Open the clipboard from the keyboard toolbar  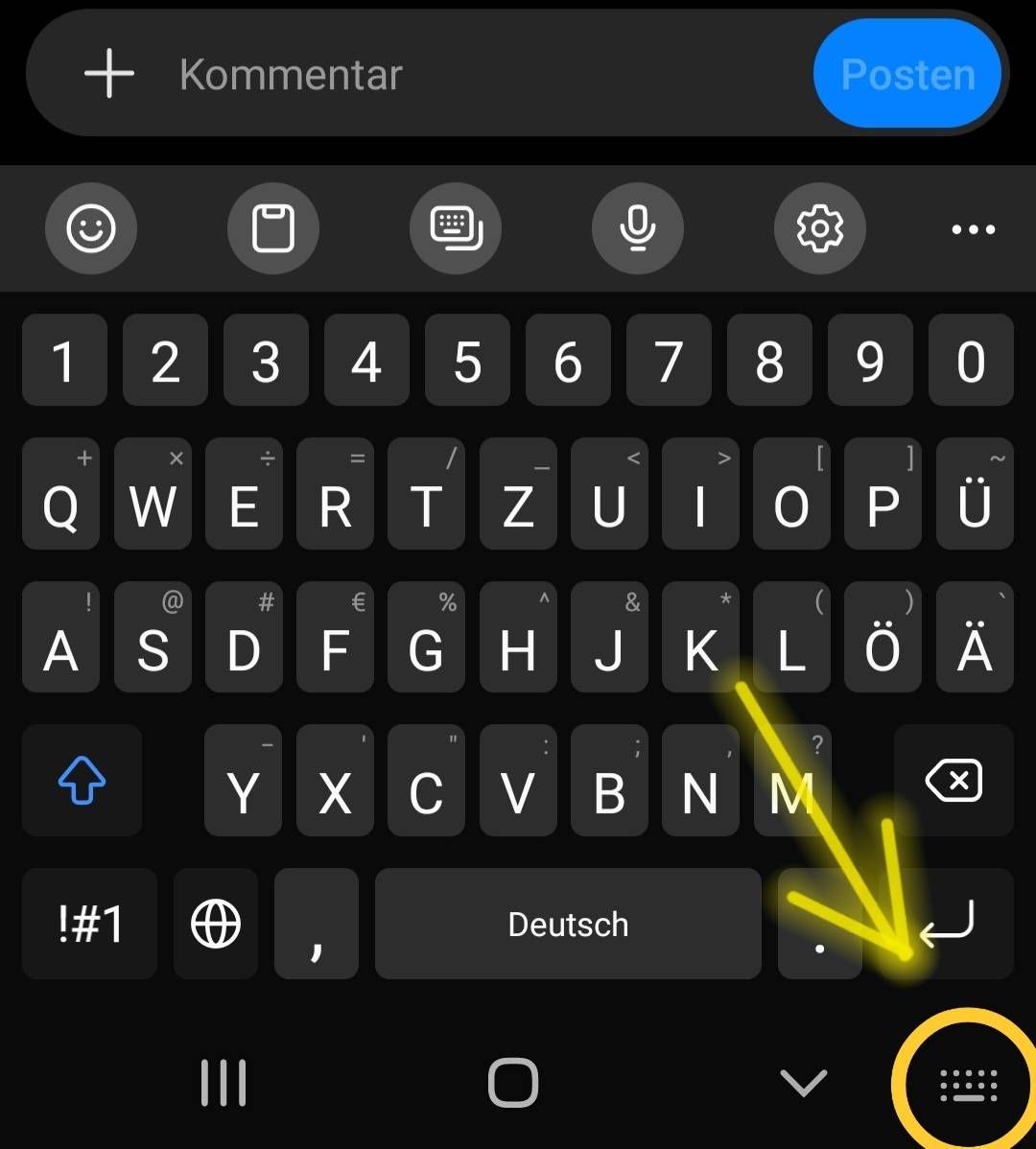coord(273,229)
